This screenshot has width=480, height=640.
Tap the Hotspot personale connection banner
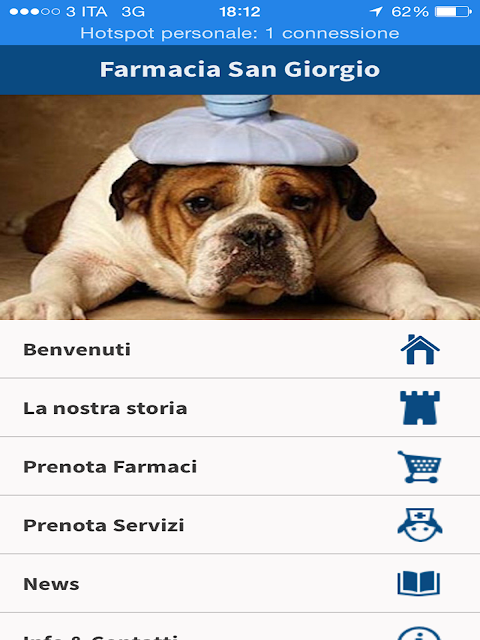240,33
